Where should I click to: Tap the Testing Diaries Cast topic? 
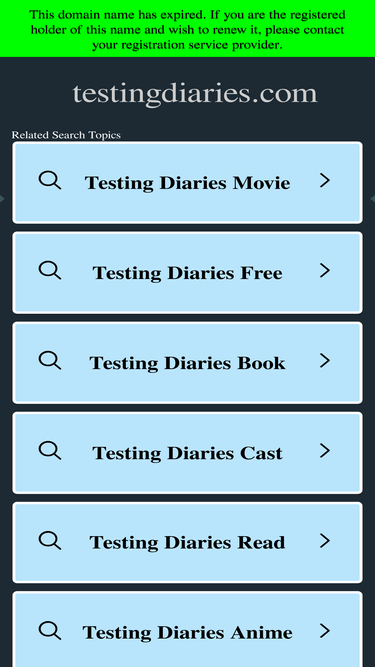pos(188,453)
